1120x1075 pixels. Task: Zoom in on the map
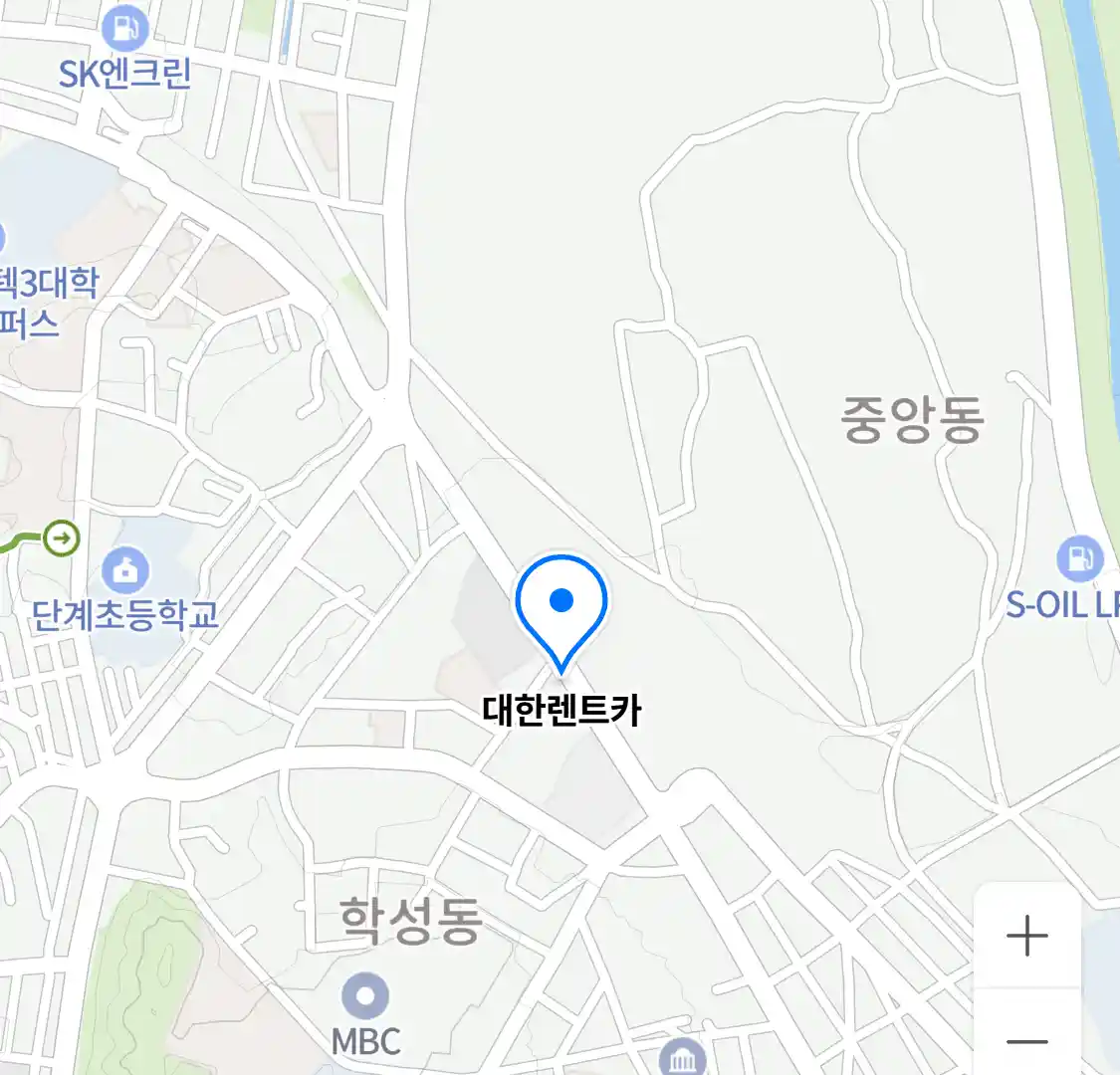pyautogui.click(x=1026, y=936)
